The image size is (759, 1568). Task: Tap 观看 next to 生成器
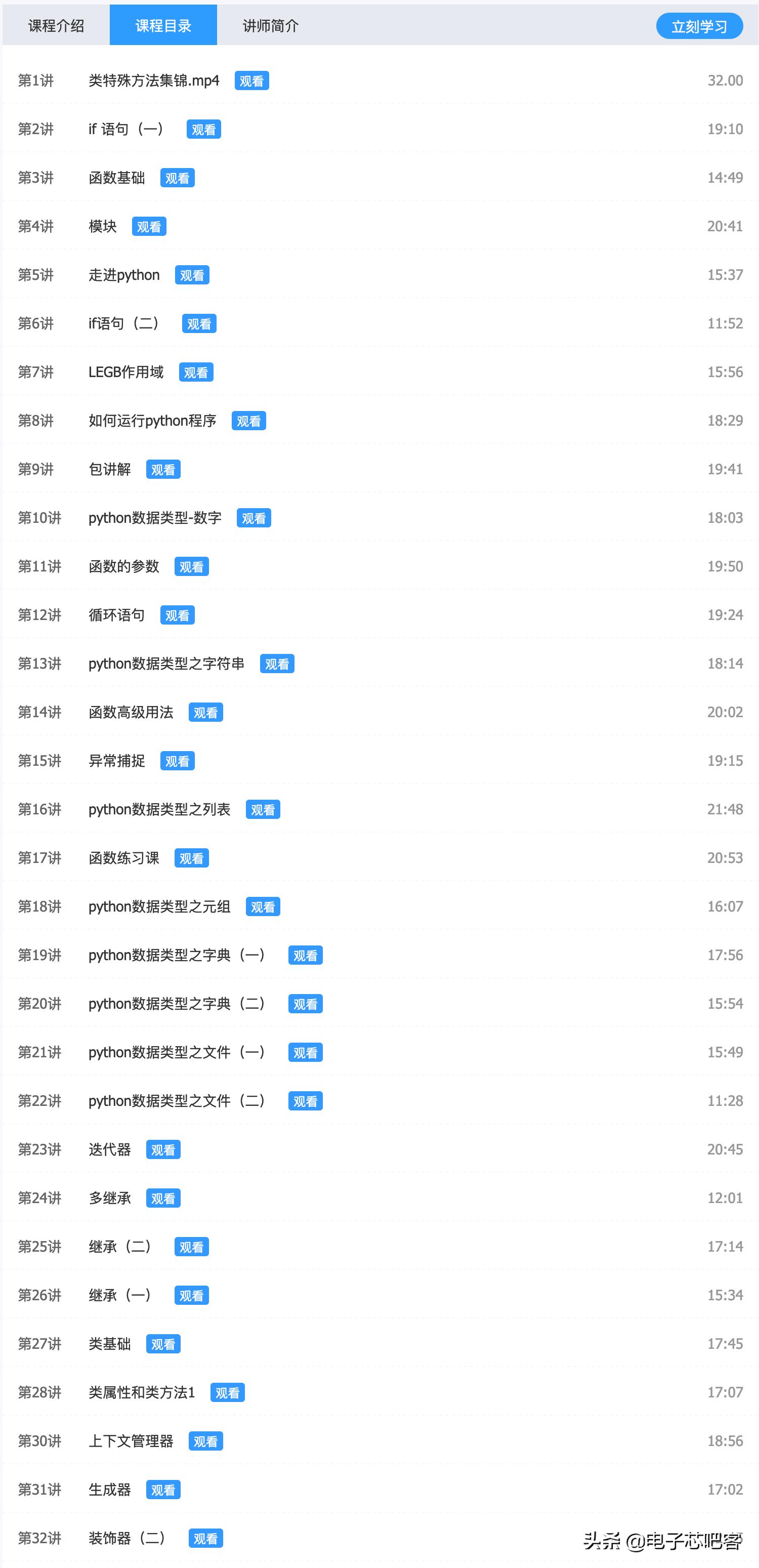point(163,1490)
